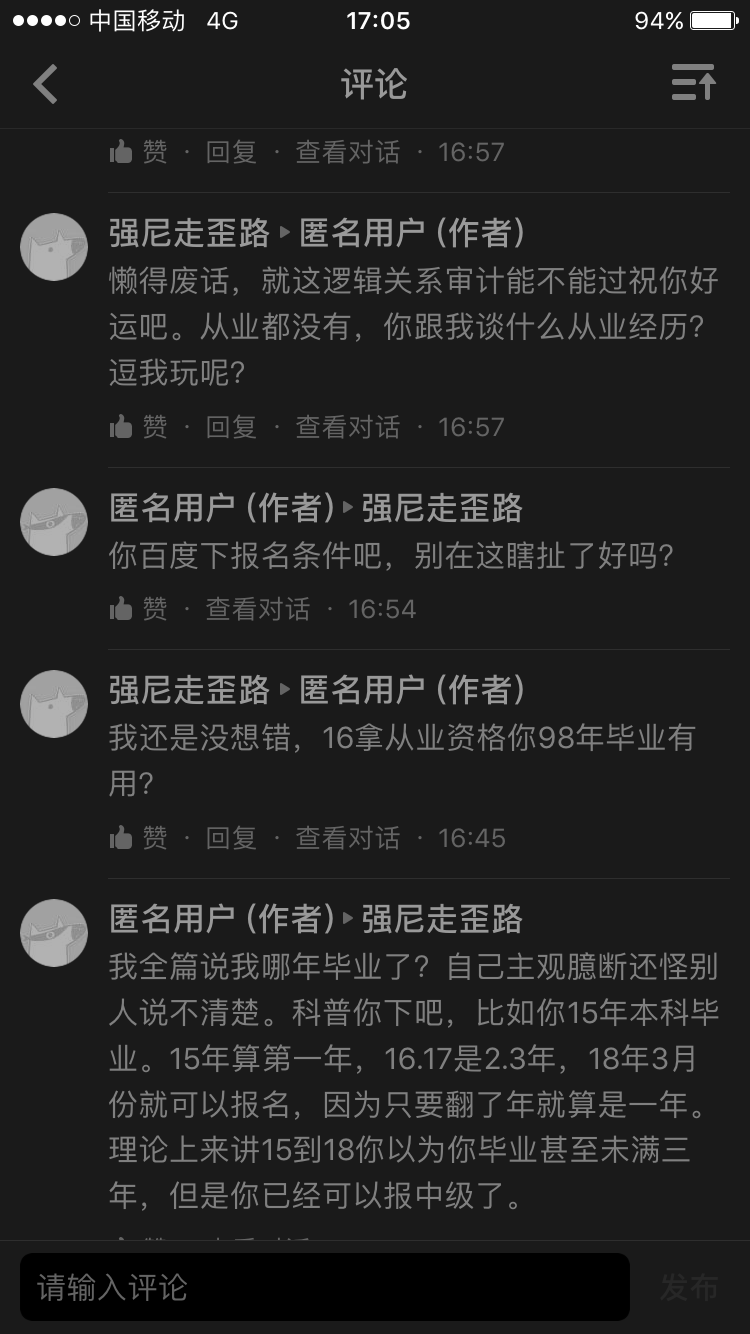
Task: Open 匿名用户's profile avatar
Action: [x=54, y=522]
